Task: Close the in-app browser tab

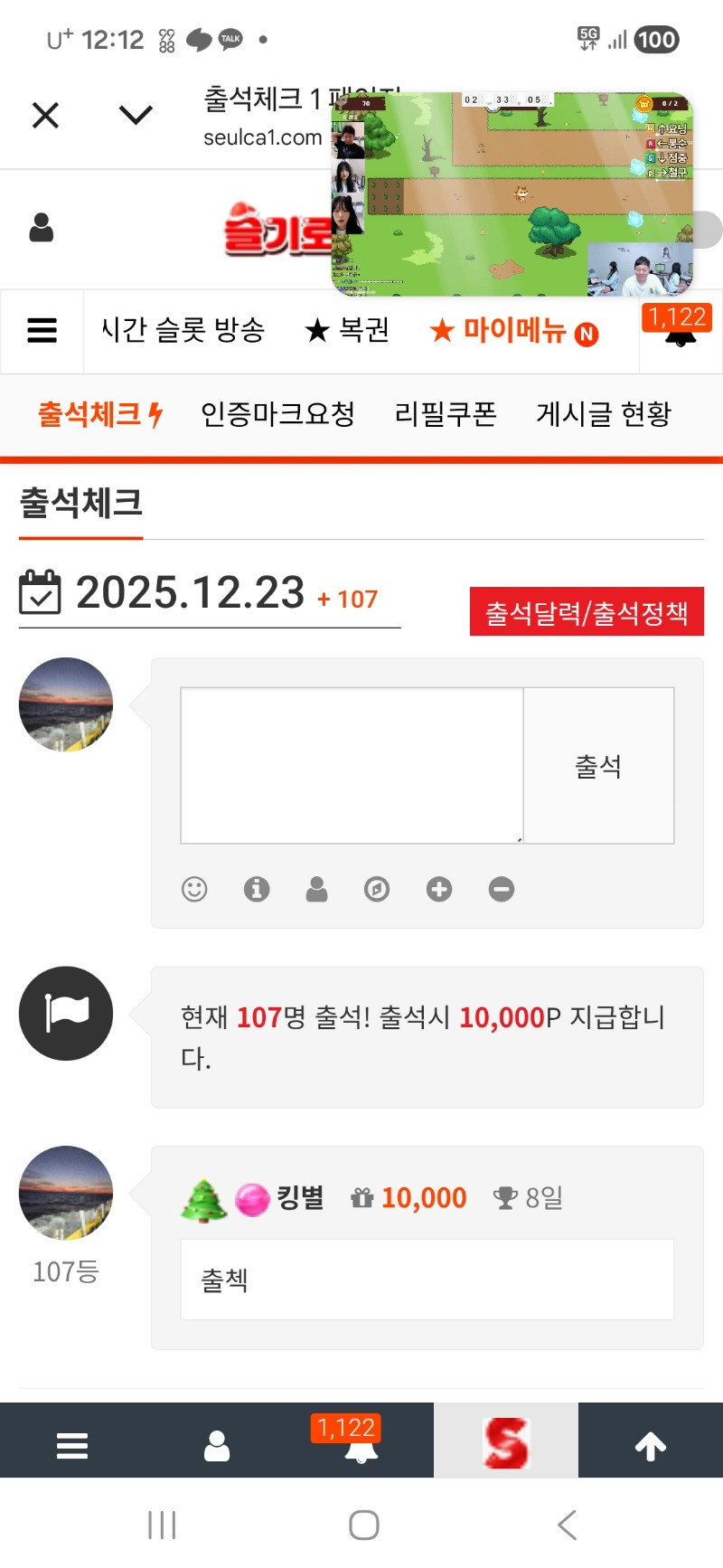Action: pos(45,116)
